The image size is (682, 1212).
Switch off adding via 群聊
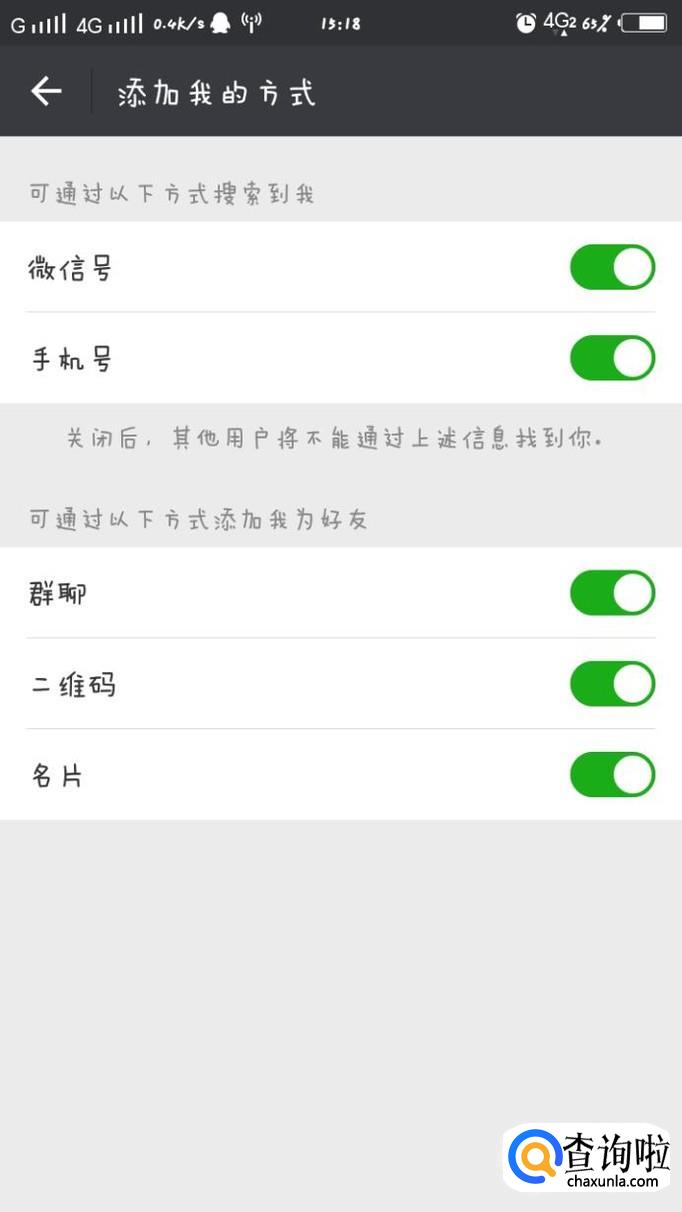[x=612, y=593]
